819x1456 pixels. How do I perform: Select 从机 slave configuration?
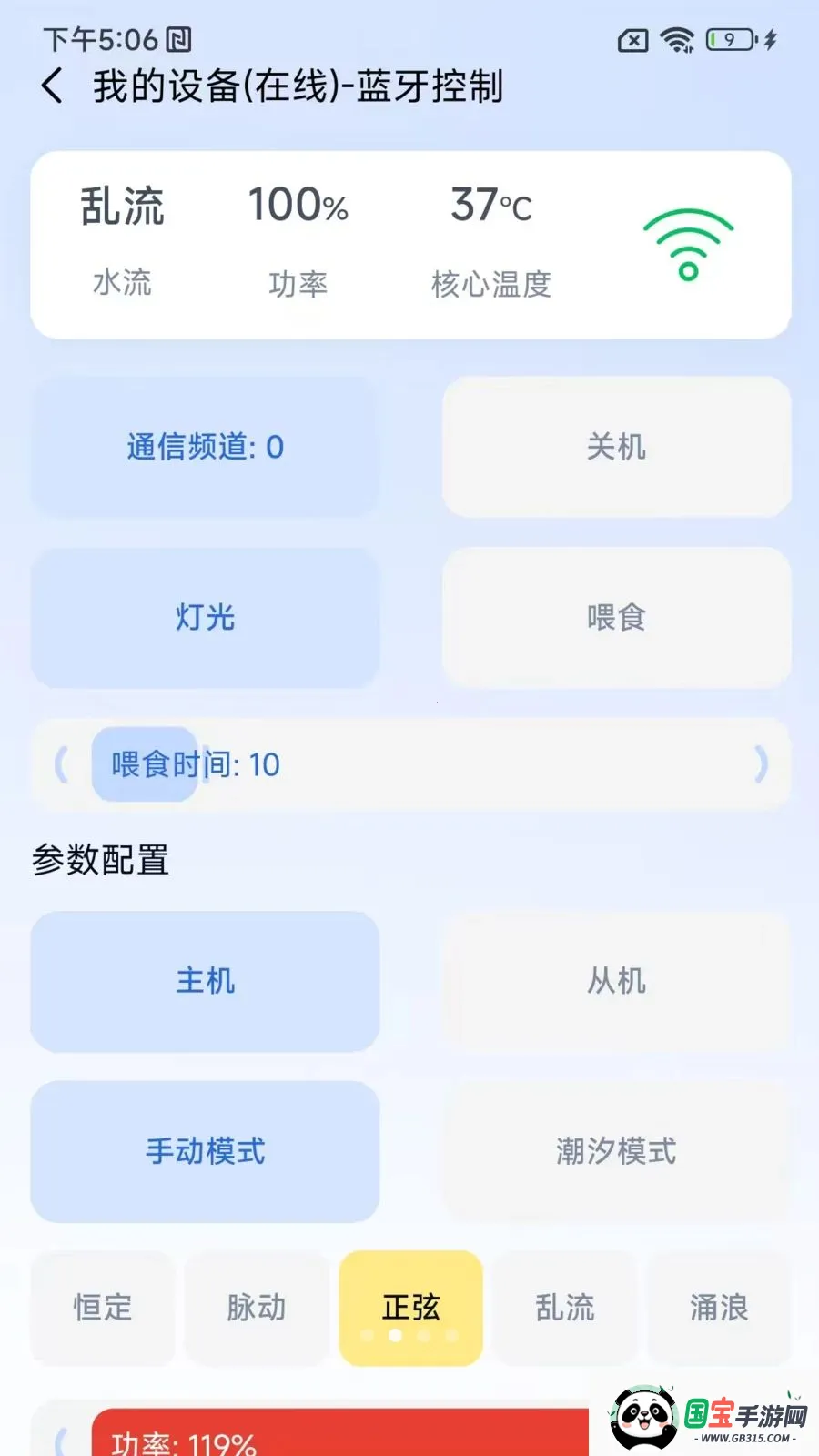tap(616, 981)
